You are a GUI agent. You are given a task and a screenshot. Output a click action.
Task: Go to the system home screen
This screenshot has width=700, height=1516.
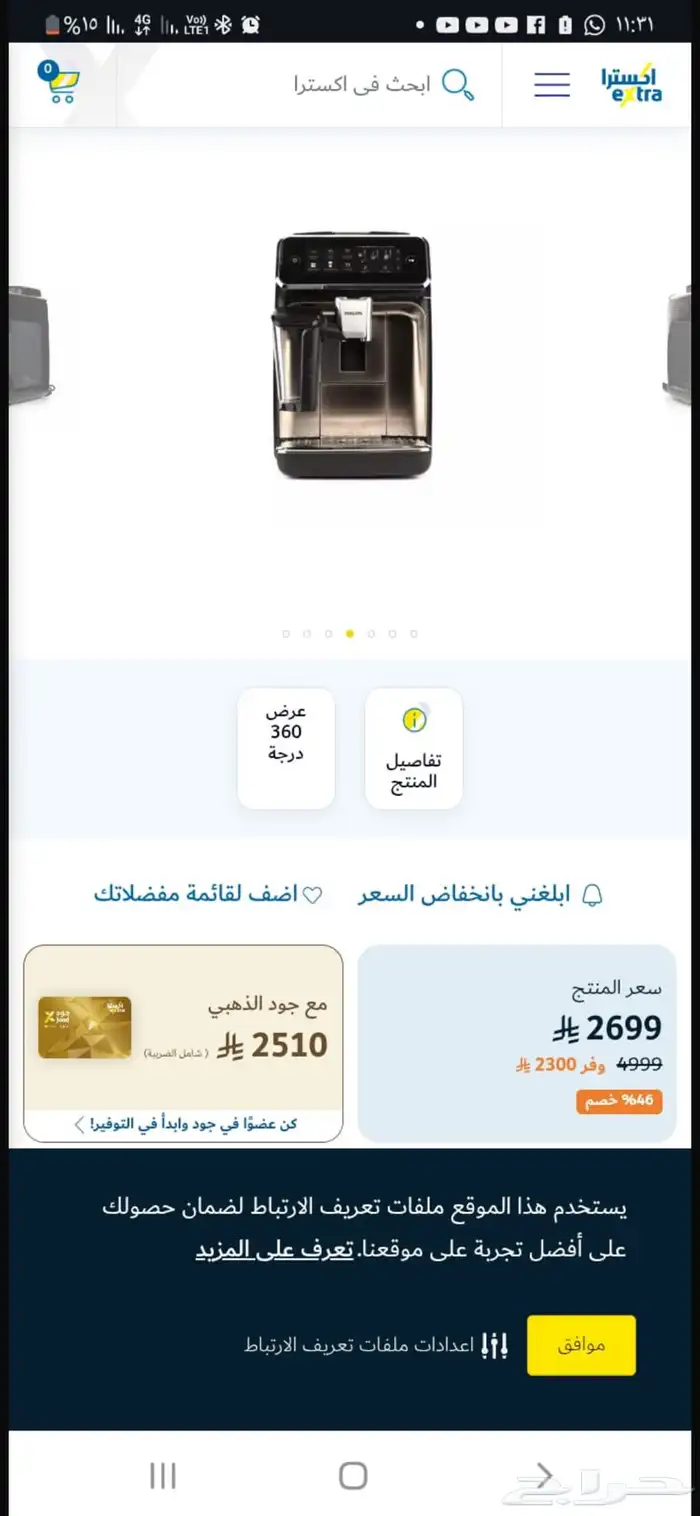tap(353, 1475)
